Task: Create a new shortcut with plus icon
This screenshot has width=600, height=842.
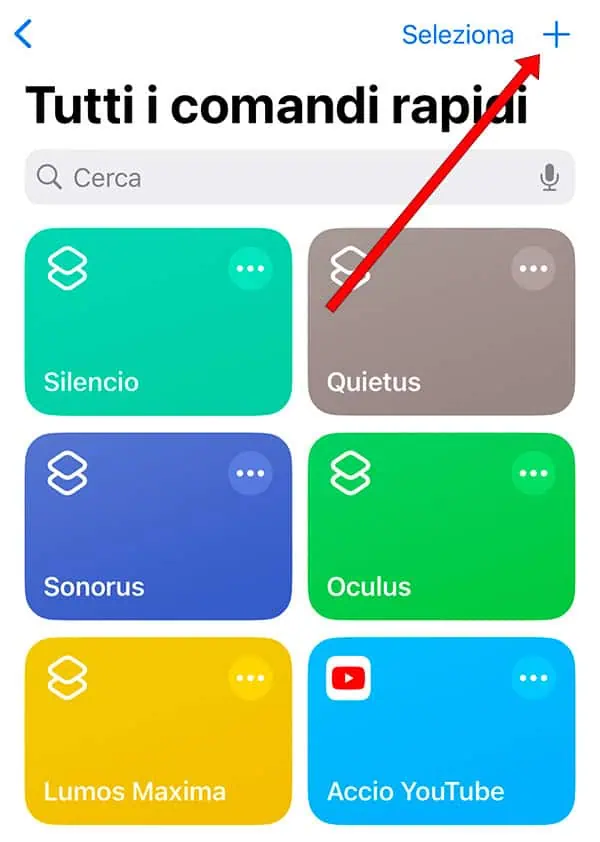Action: pyautogui.click(x=556, y=35)
